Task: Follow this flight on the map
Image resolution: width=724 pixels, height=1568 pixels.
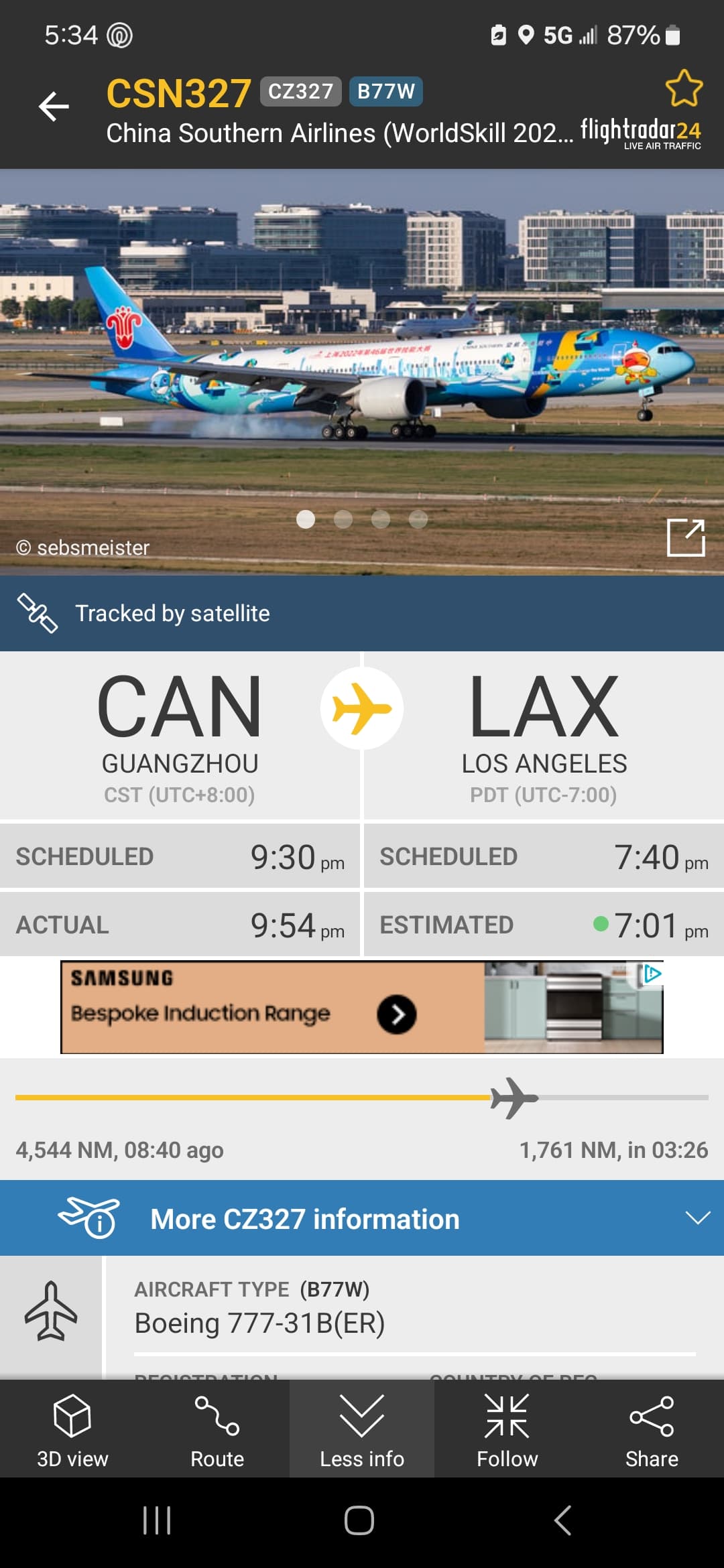Action: point(507,1430)
